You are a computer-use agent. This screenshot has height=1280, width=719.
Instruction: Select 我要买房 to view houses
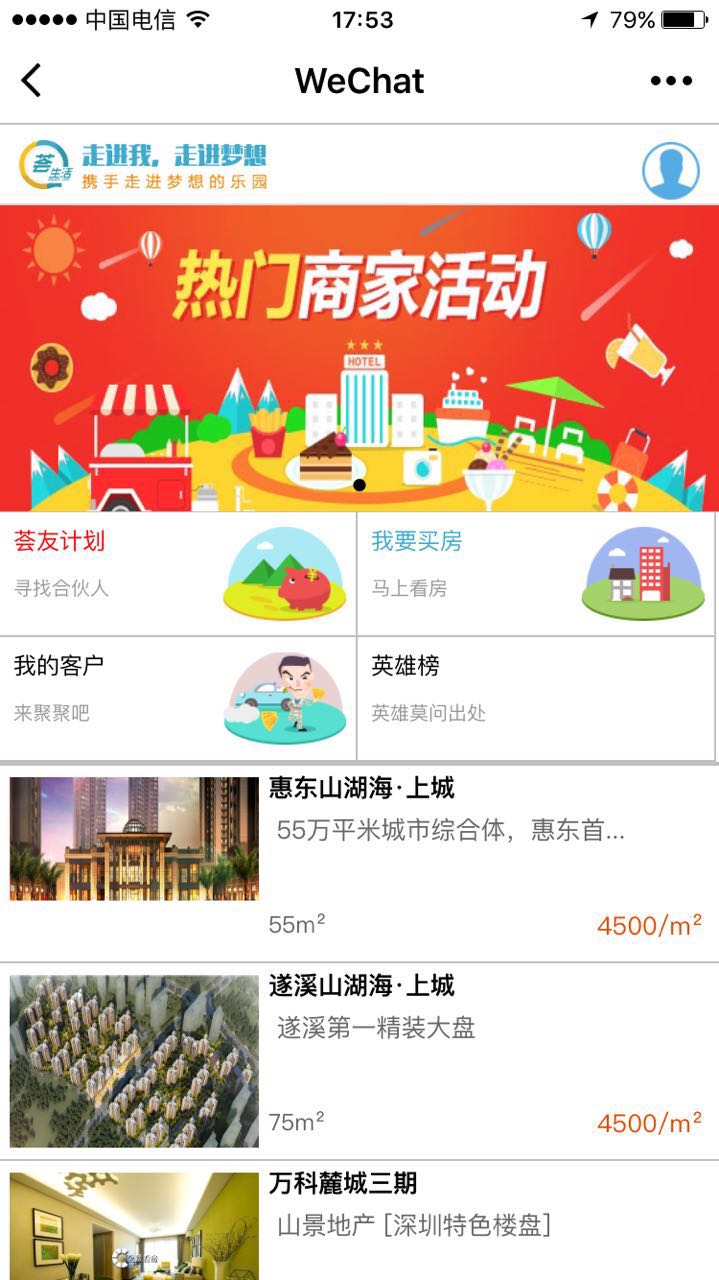(536, 573)
